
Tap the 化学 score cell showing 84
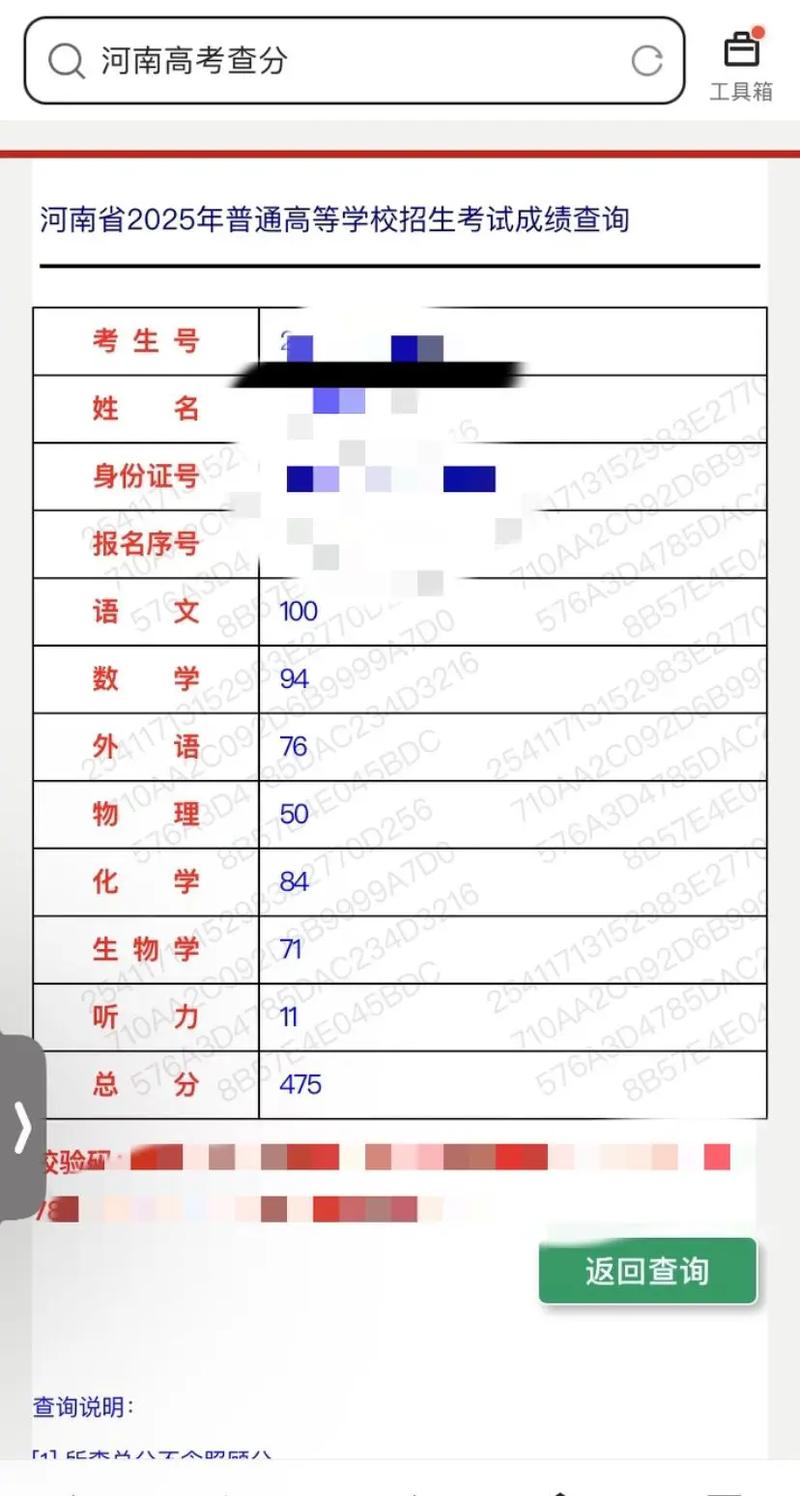pos(294,883)
